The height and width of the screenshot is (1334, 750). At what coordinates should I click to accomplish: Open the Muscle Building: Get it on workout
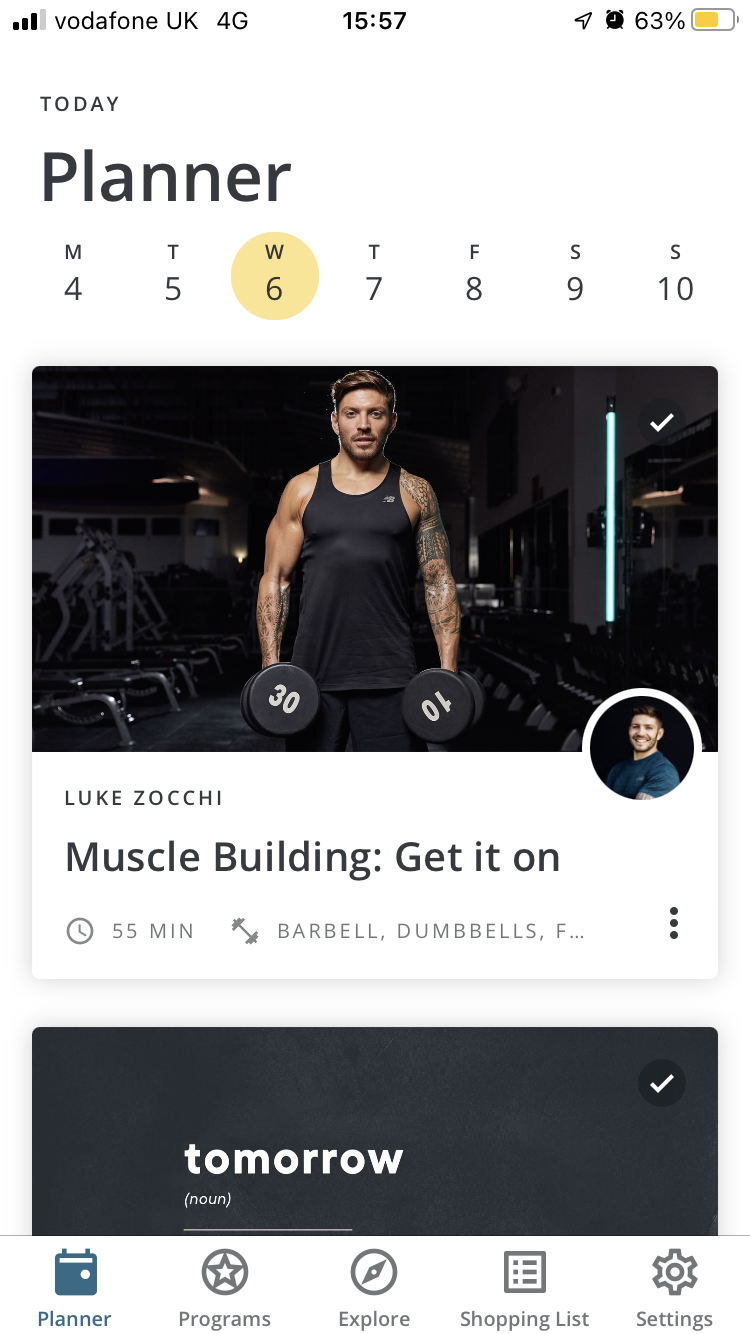312,857
